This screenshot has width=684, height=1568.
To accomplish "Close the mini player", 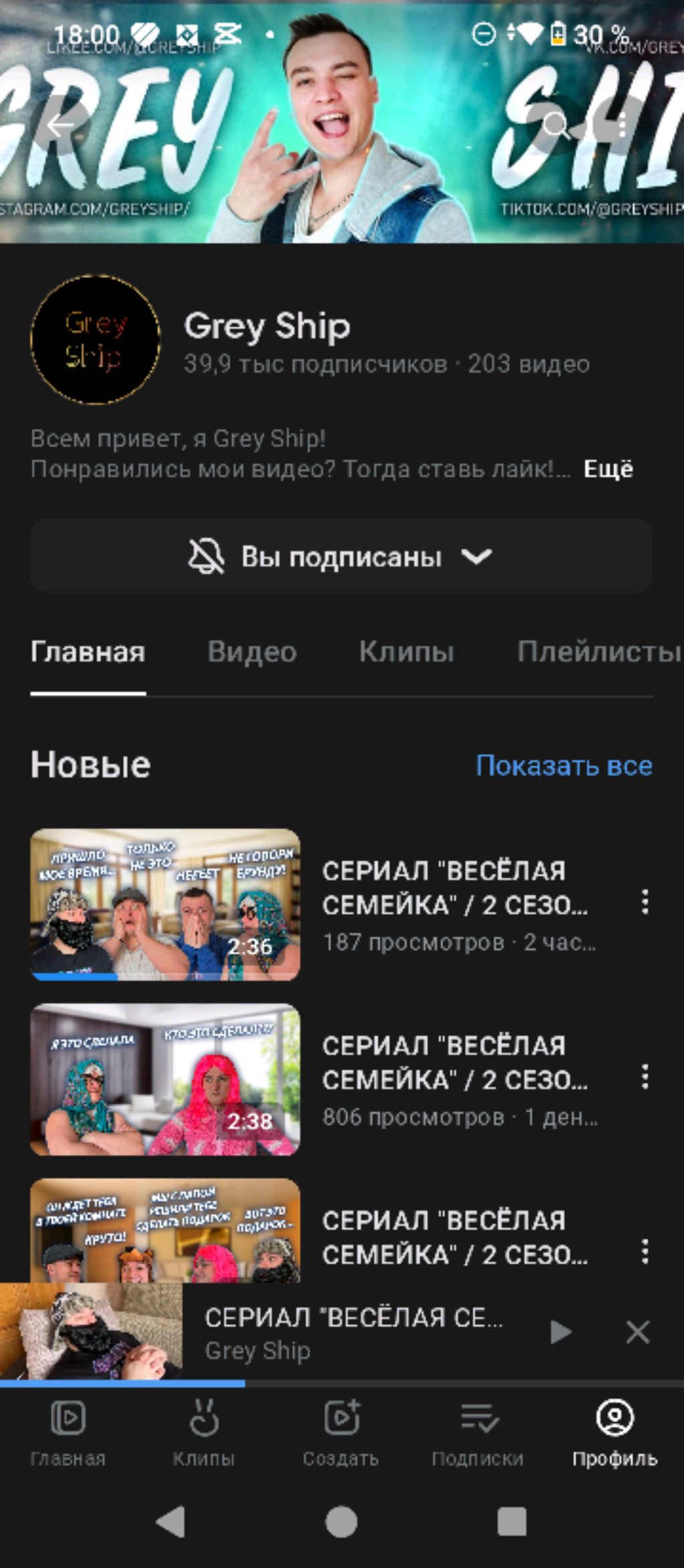I will coord(638,1331).
